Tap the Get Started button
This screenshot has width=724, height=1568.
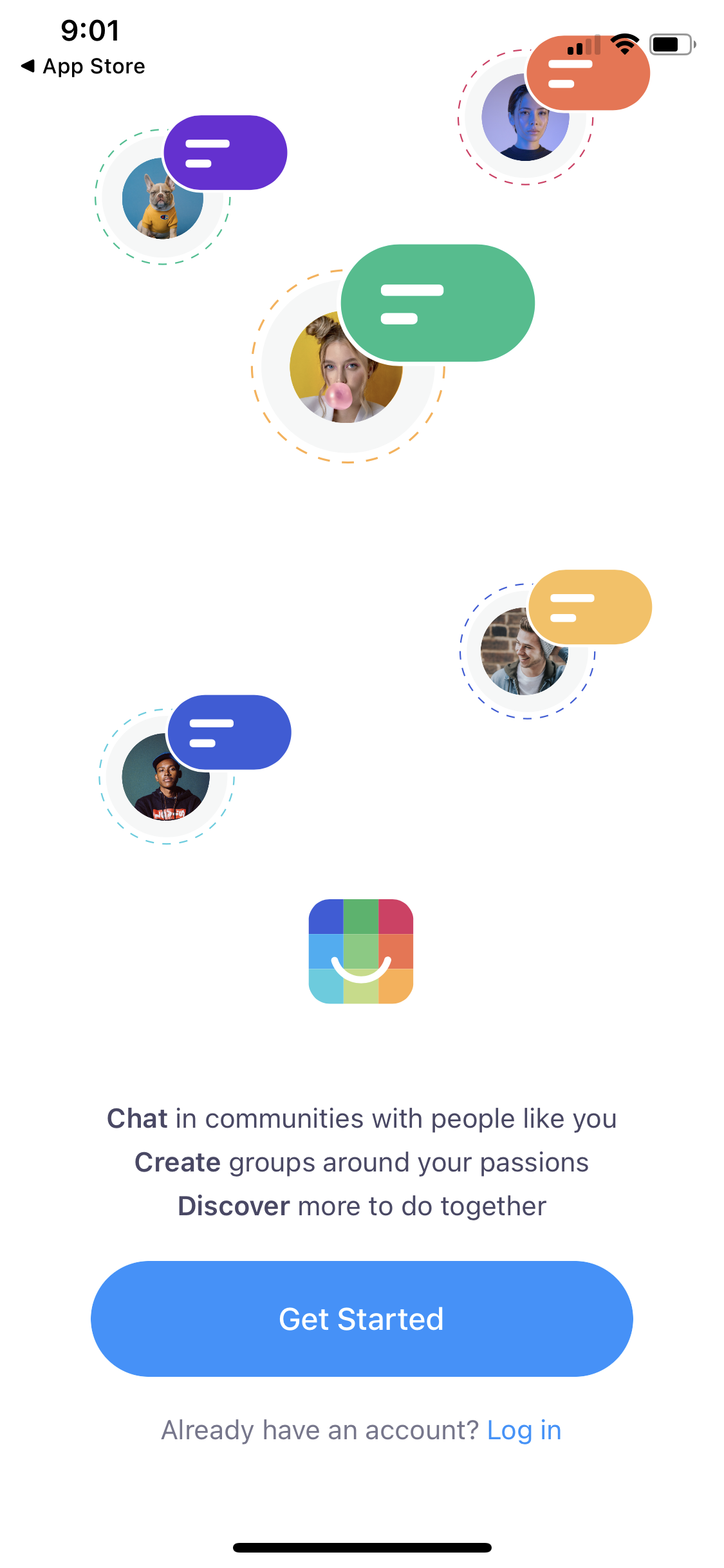(362, 1319)
